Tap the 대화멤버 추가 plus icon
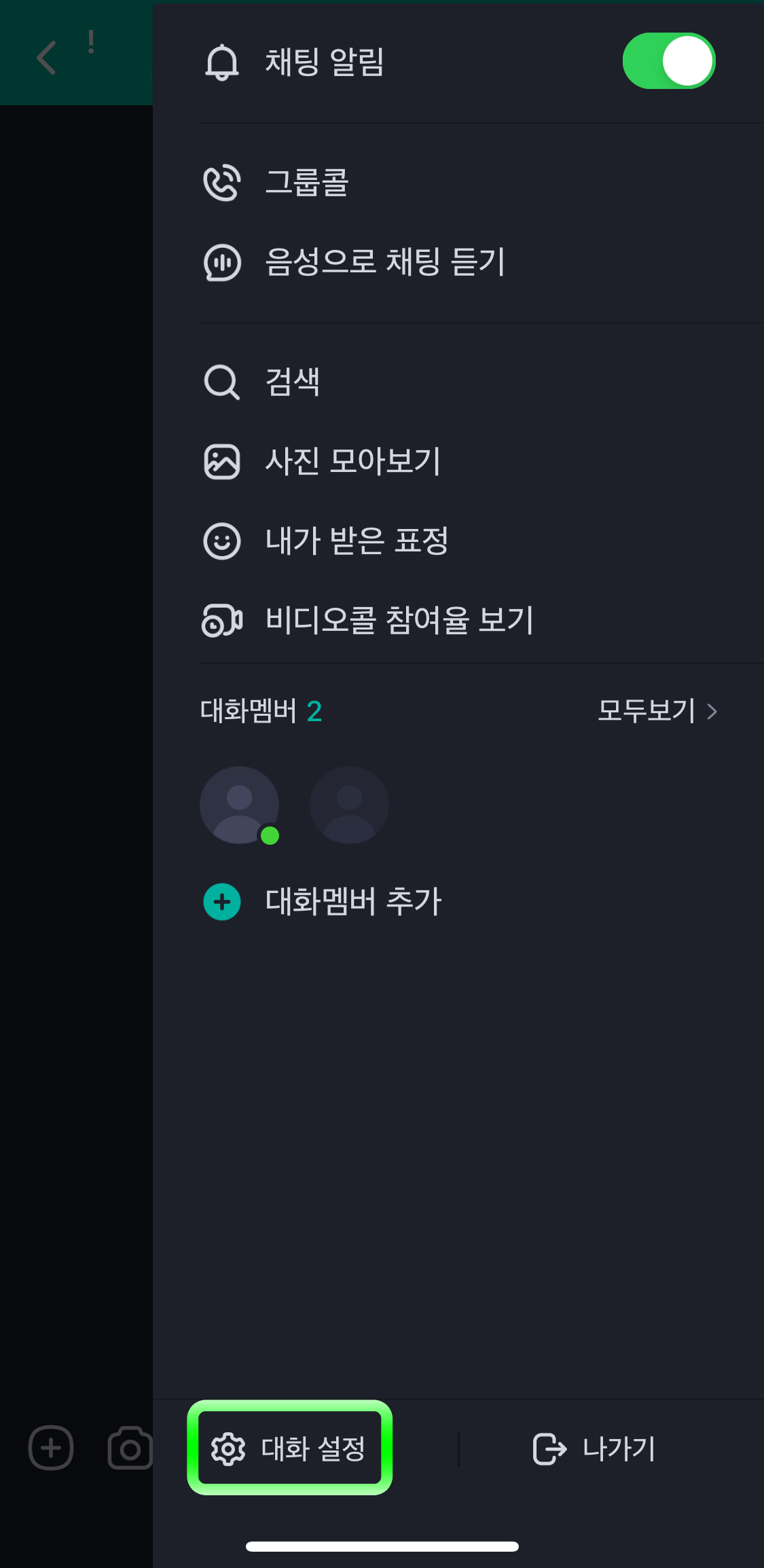The height and width of the screenshot is (1568, 764). 221,902
